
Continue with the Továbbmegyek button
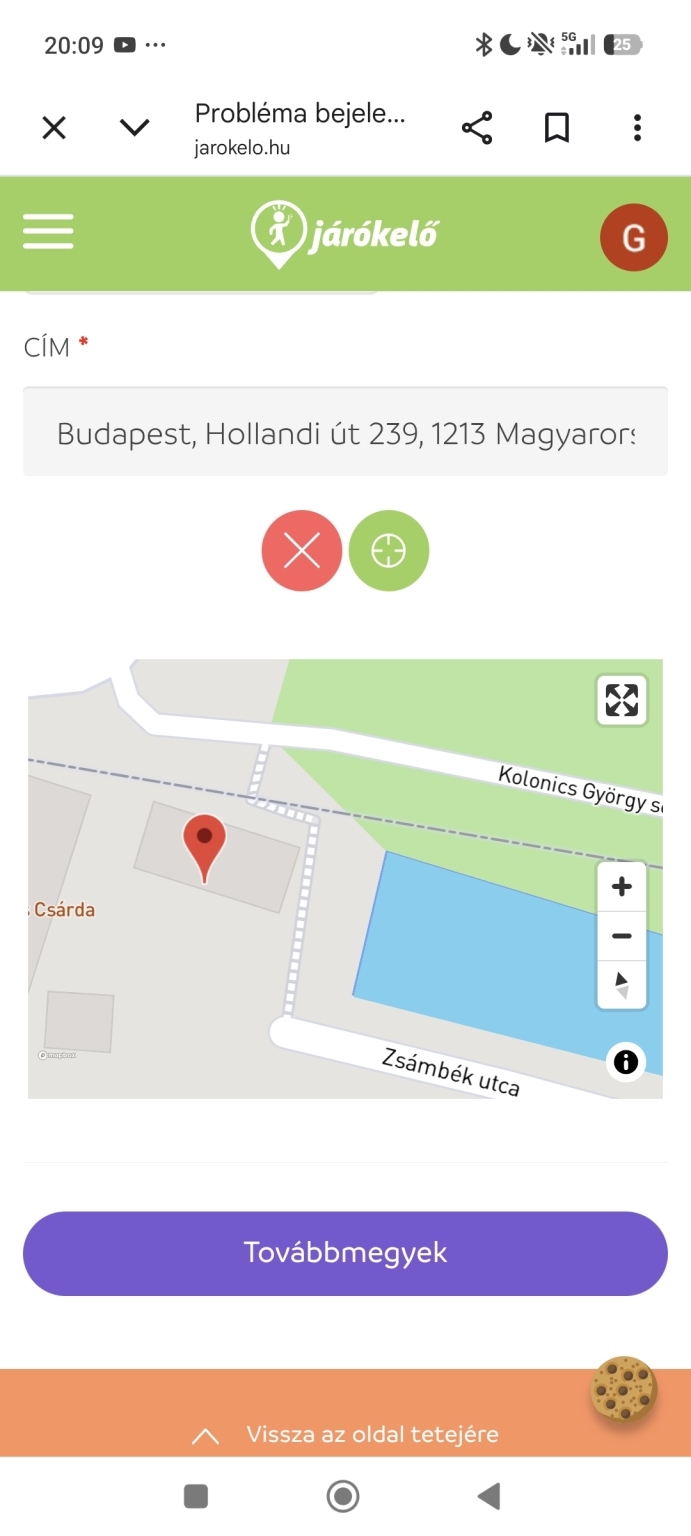click(x=345, y=1253)
